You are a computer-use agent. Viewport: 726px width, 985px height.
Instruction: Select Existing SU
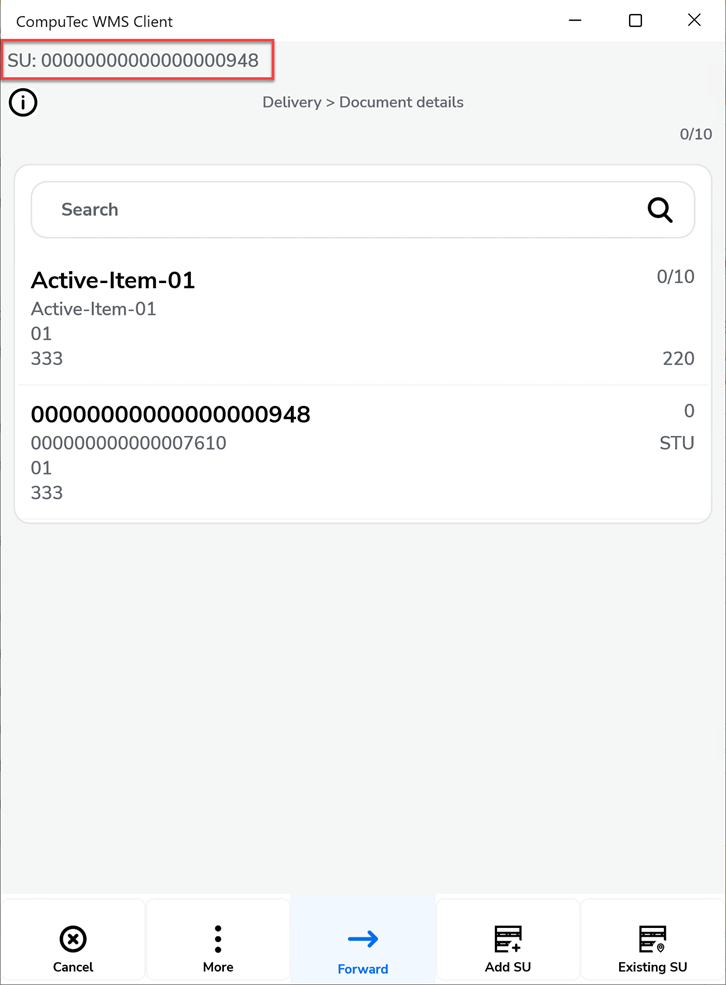[652, 947]
